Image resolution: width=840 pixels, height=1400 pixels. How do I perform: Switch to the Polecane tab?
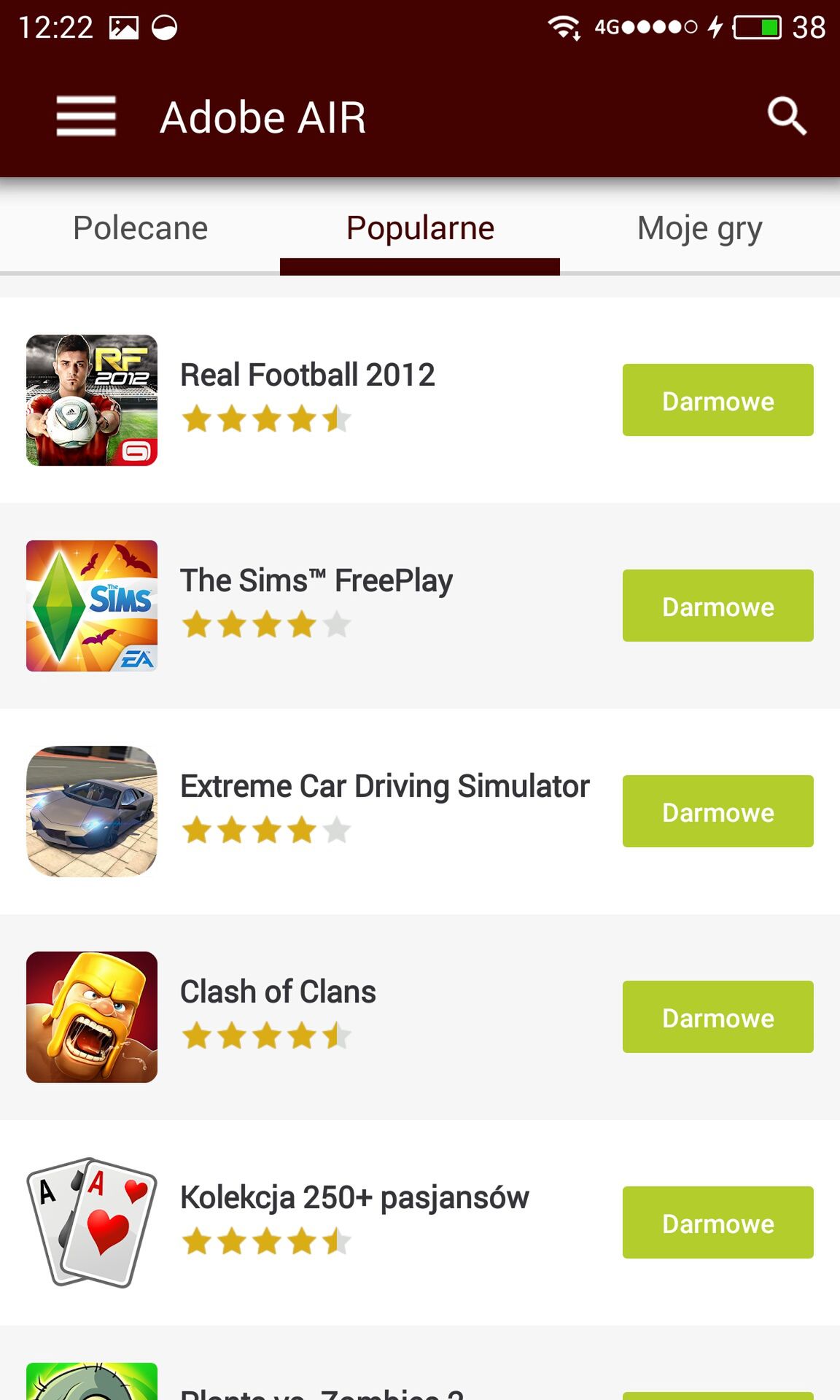pyautogui.click(x=140, y=228)
